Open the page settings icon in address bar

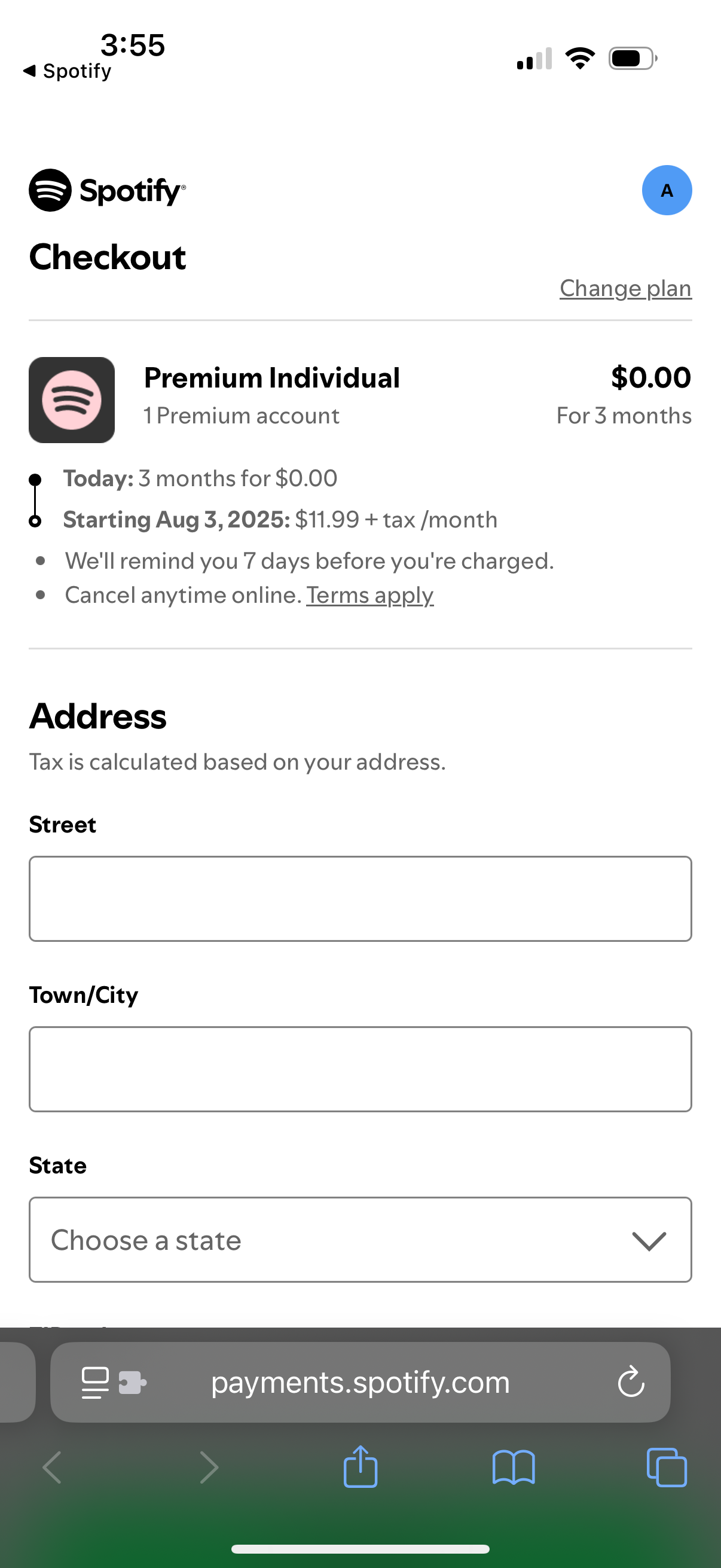tap(95, 1383)
